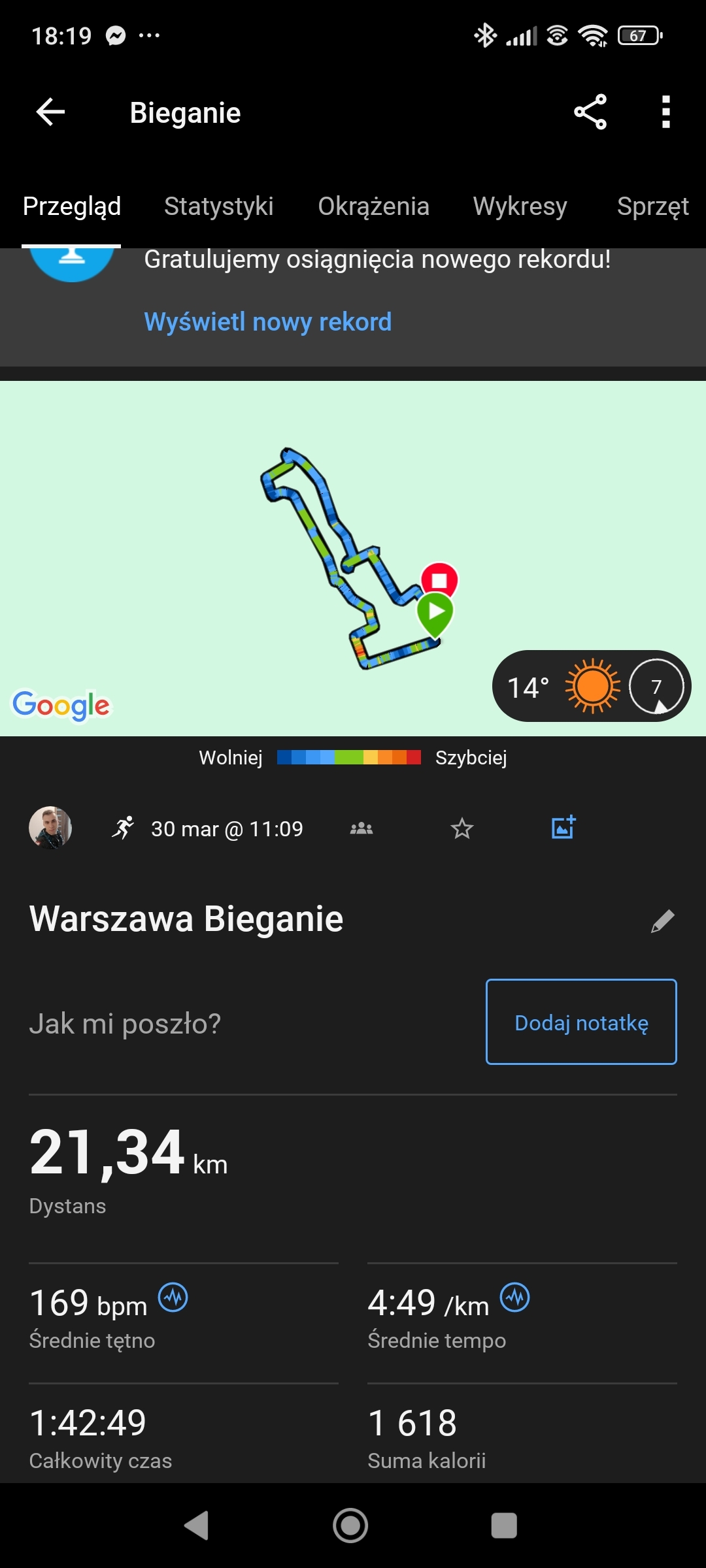Tap the Wyświetl nowy rekord link
The image size is (706, 1568).
click(268, 321)
